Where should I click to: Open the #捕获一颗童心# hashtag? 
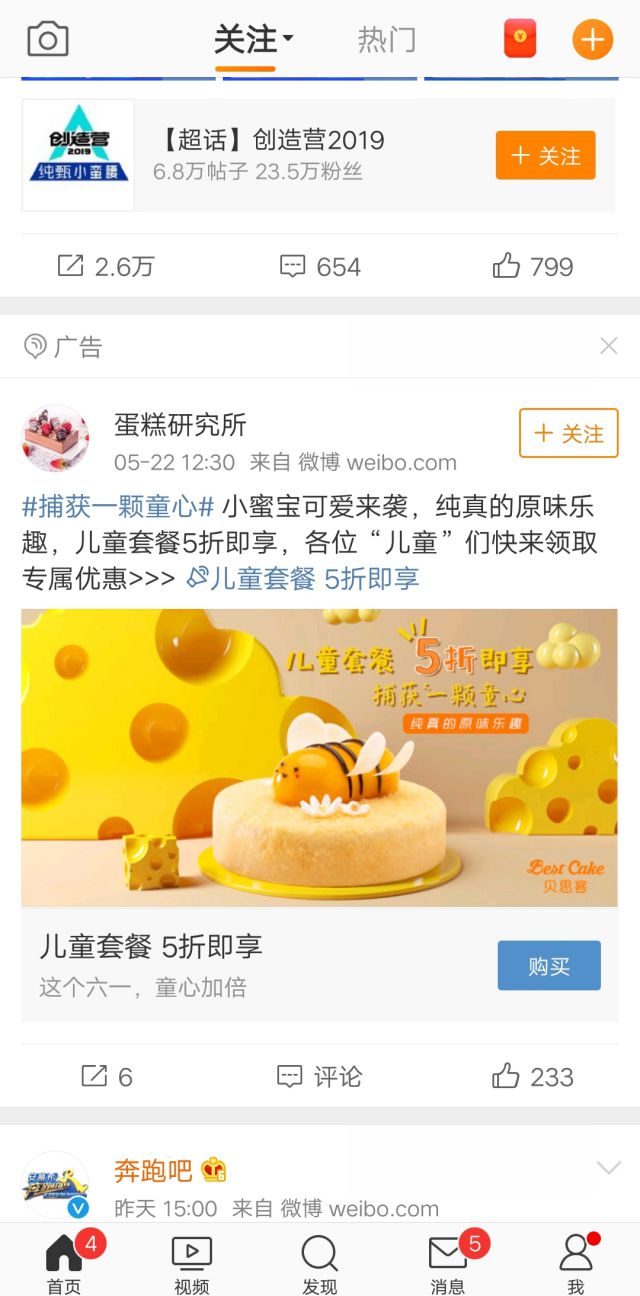tap(118, 506)
